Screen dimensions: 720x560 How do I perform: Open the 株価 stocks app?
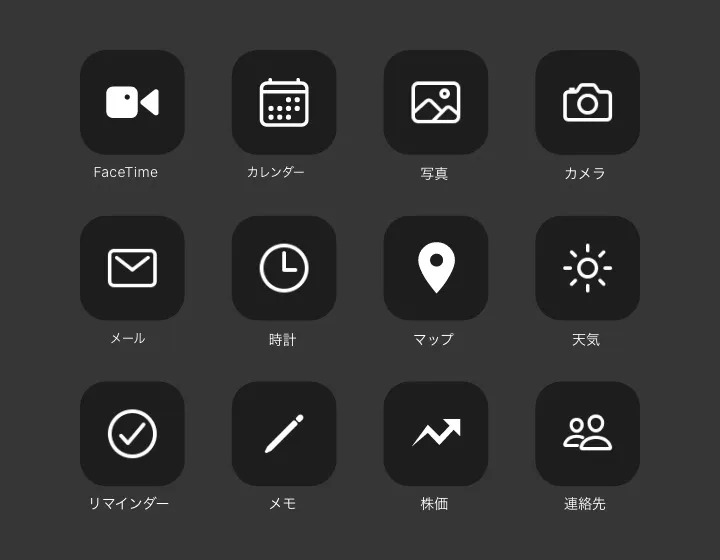click(436, 433)
